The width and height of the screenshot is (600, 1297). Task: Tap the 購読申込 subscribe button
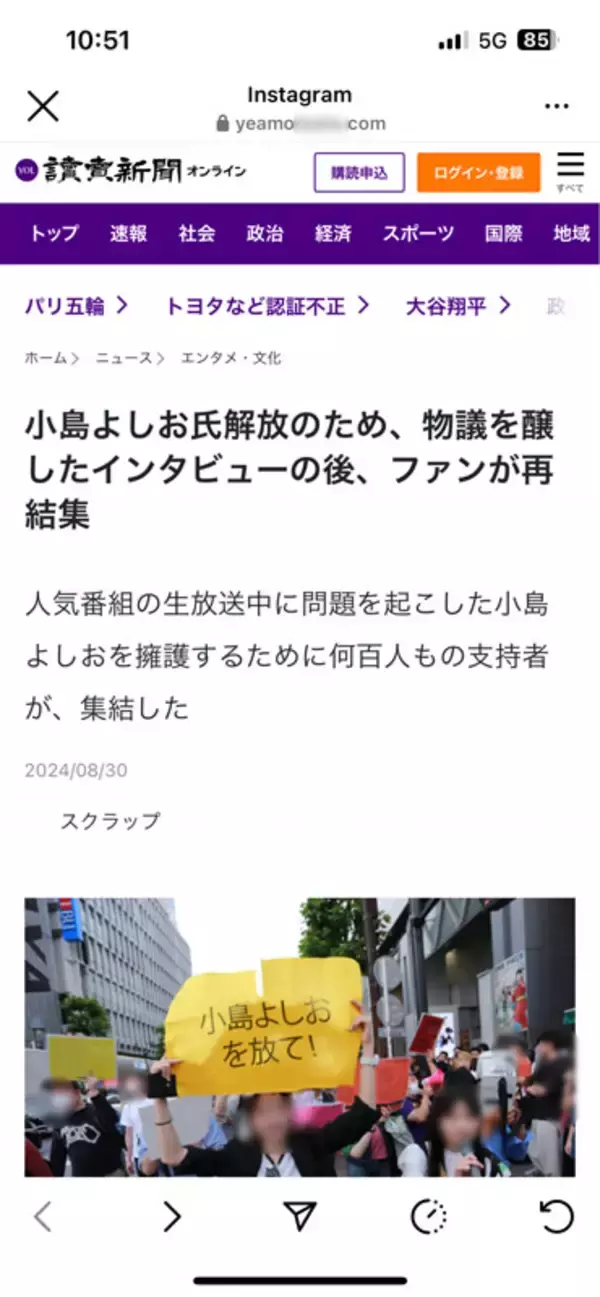[x=359, y=172]
